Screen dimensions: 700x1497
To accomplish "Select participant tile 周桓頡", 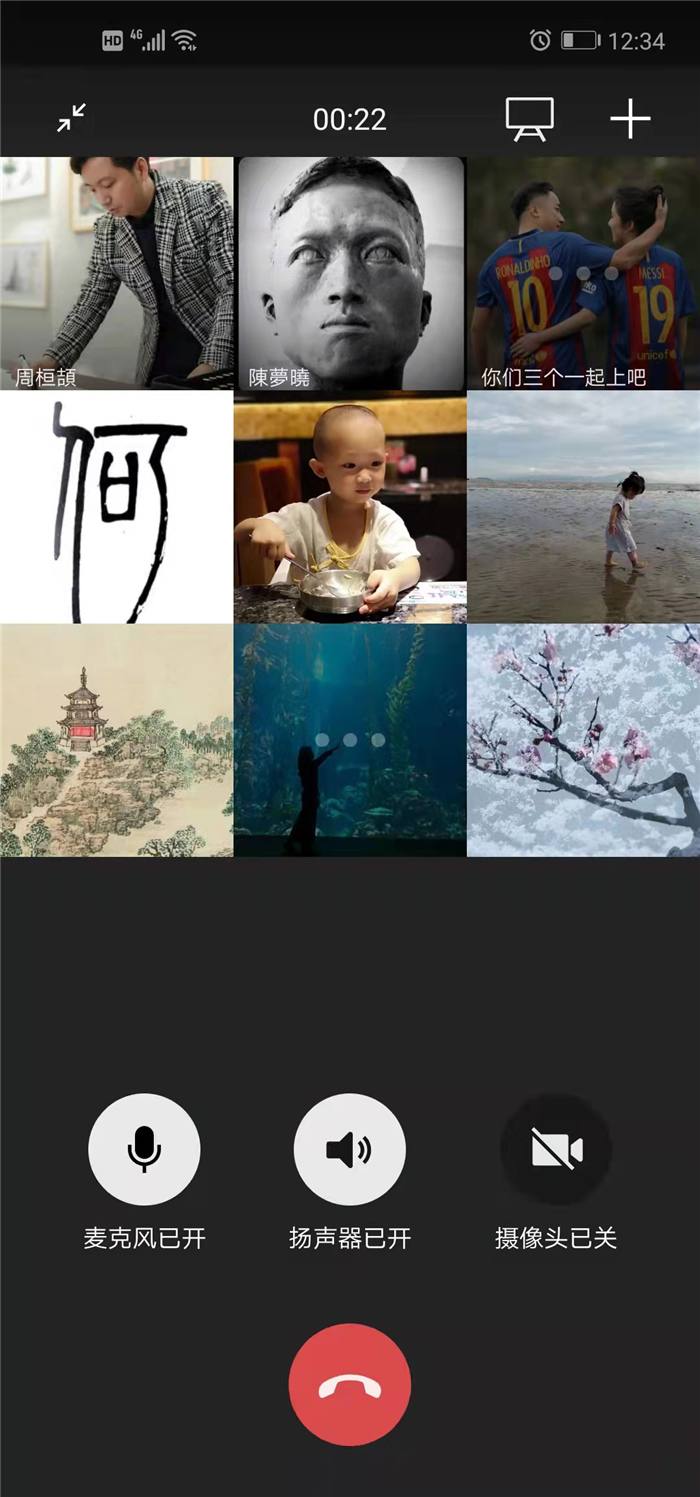I will coord(116,272).
